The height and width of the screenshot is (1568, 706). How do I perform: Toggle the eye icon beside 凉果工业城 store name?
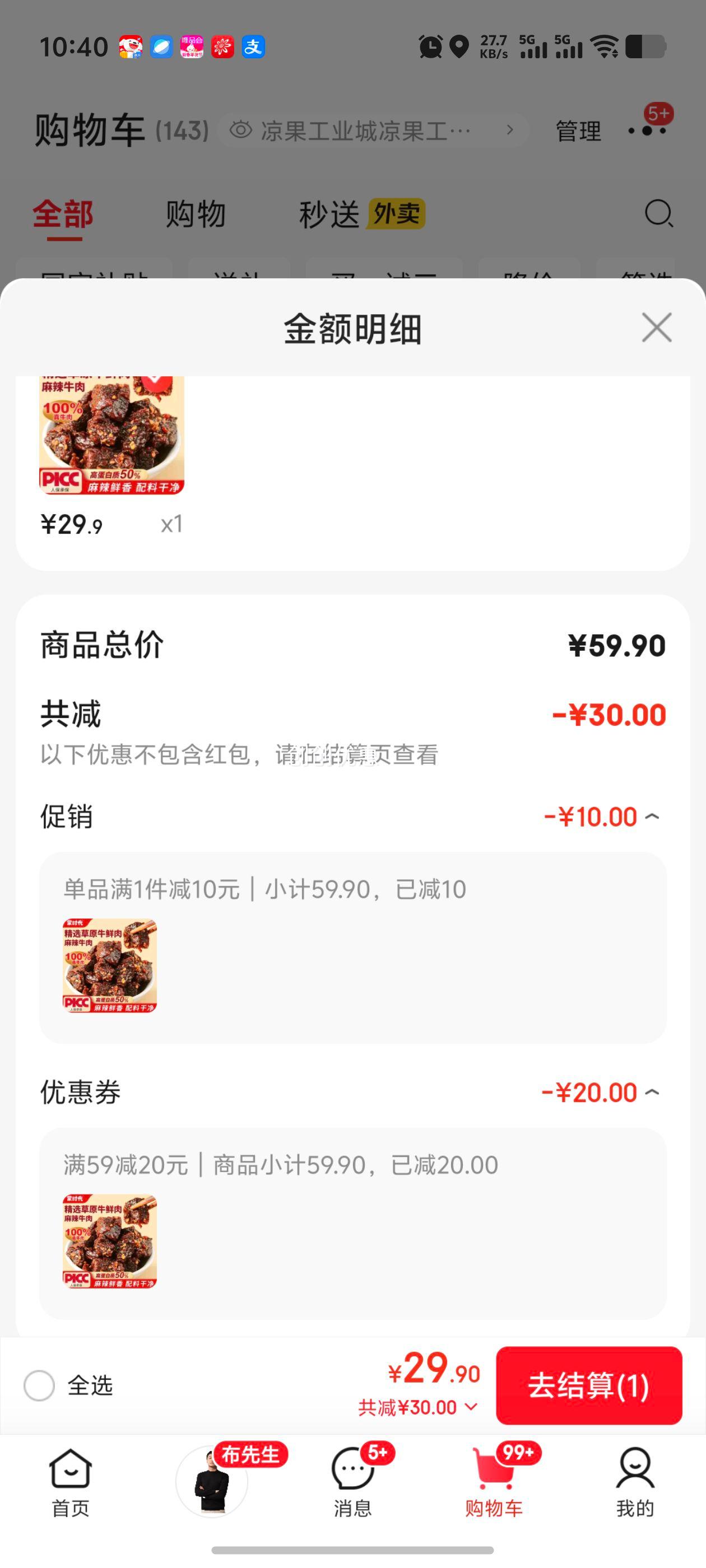pos(240,130)
